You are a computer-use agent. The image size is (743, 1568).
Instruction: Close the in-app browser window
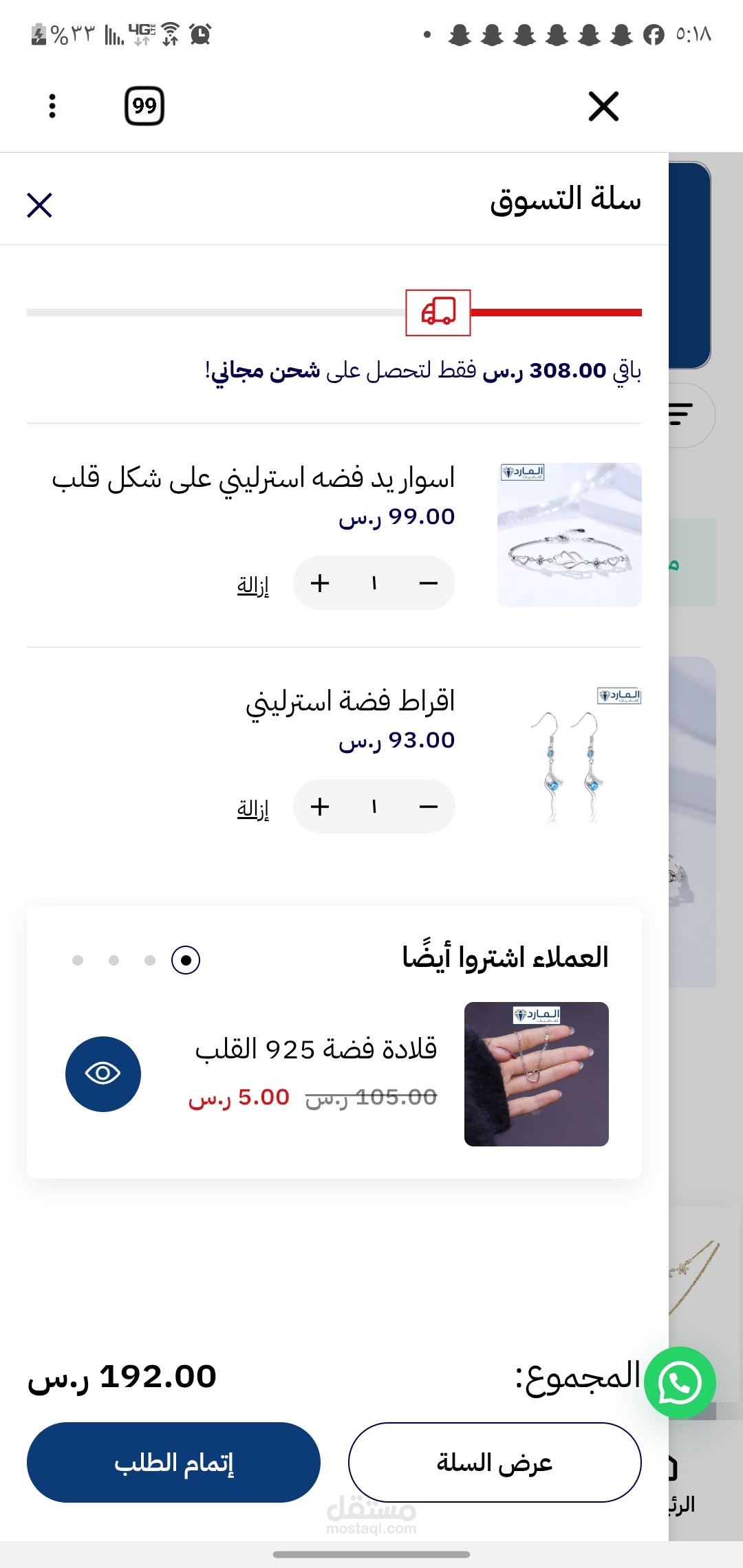tap(603, 107)
